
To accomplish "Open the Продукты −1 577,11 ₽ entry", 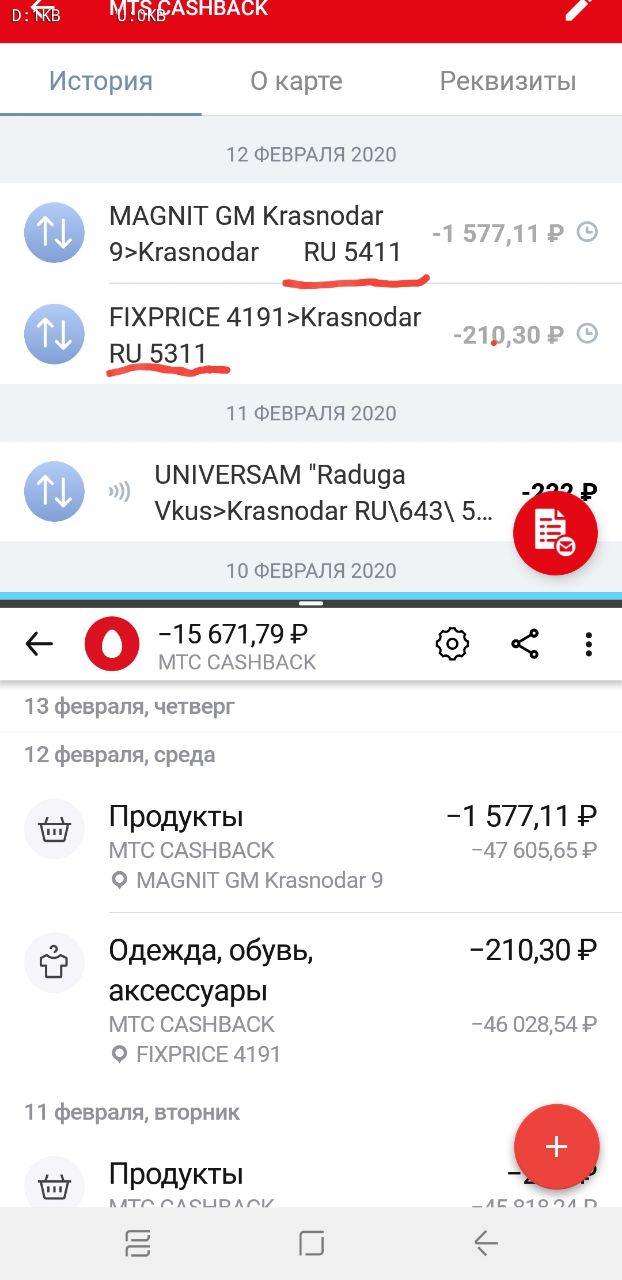I will (311, 847).
